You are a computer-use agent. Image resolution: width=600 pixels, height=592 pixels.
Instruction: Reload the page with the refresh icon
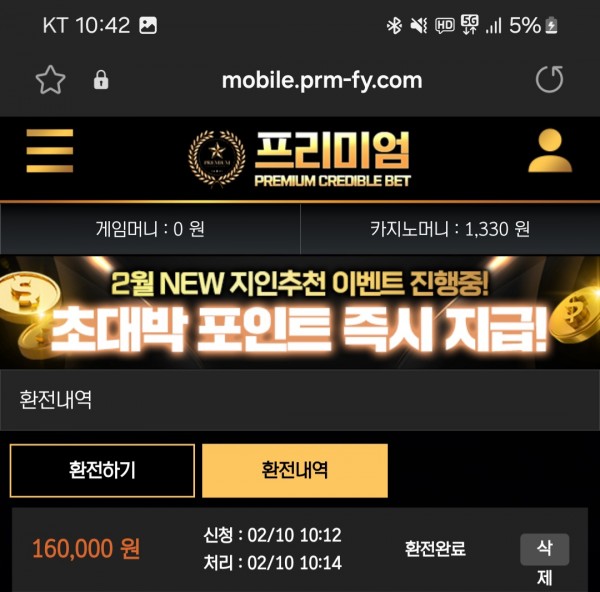click(549, 80)
